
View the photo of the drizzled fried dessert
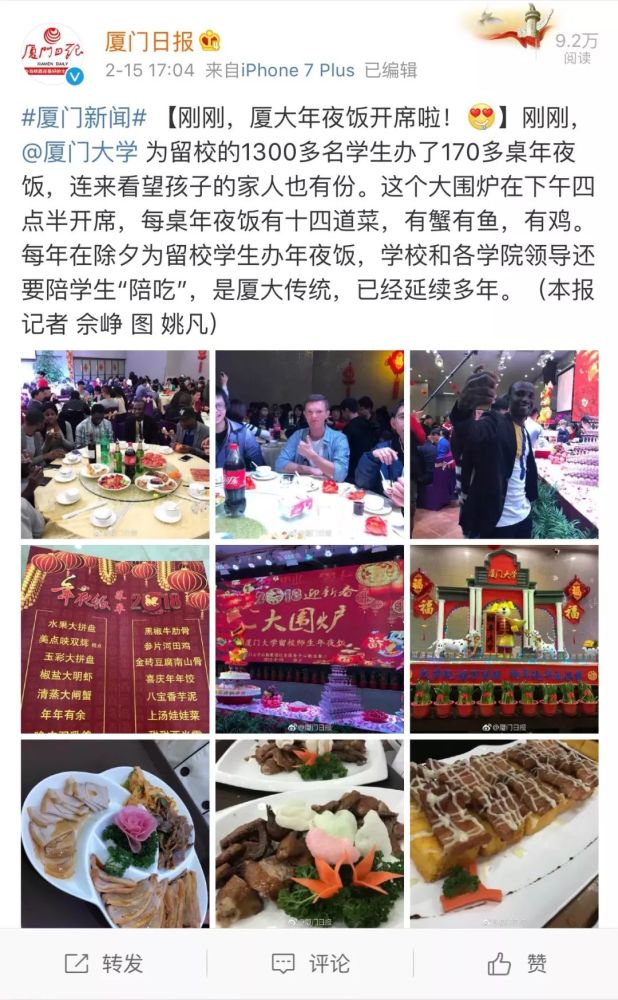coord(503,832)
